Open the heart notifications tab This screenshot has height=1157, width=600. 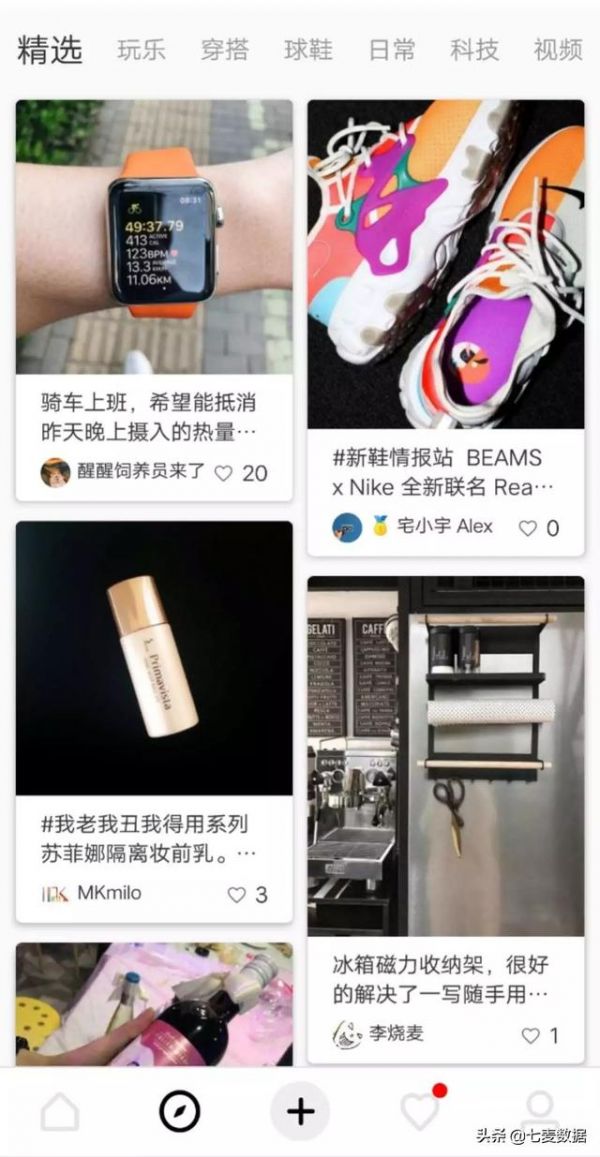click(x=420, y=1111)
